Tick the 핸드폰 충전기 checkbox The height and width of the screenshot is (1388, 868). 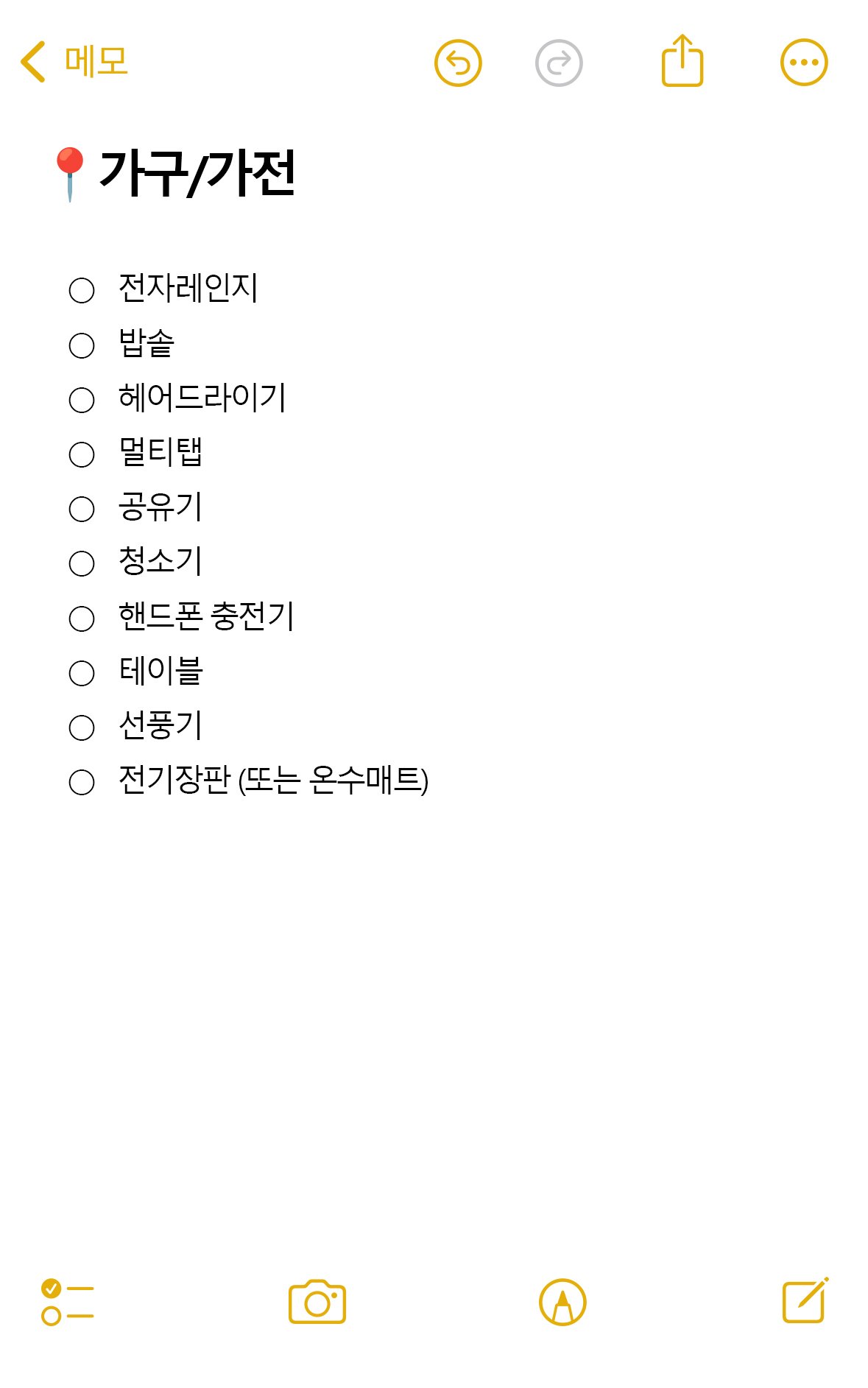click(x=82, y=619)
